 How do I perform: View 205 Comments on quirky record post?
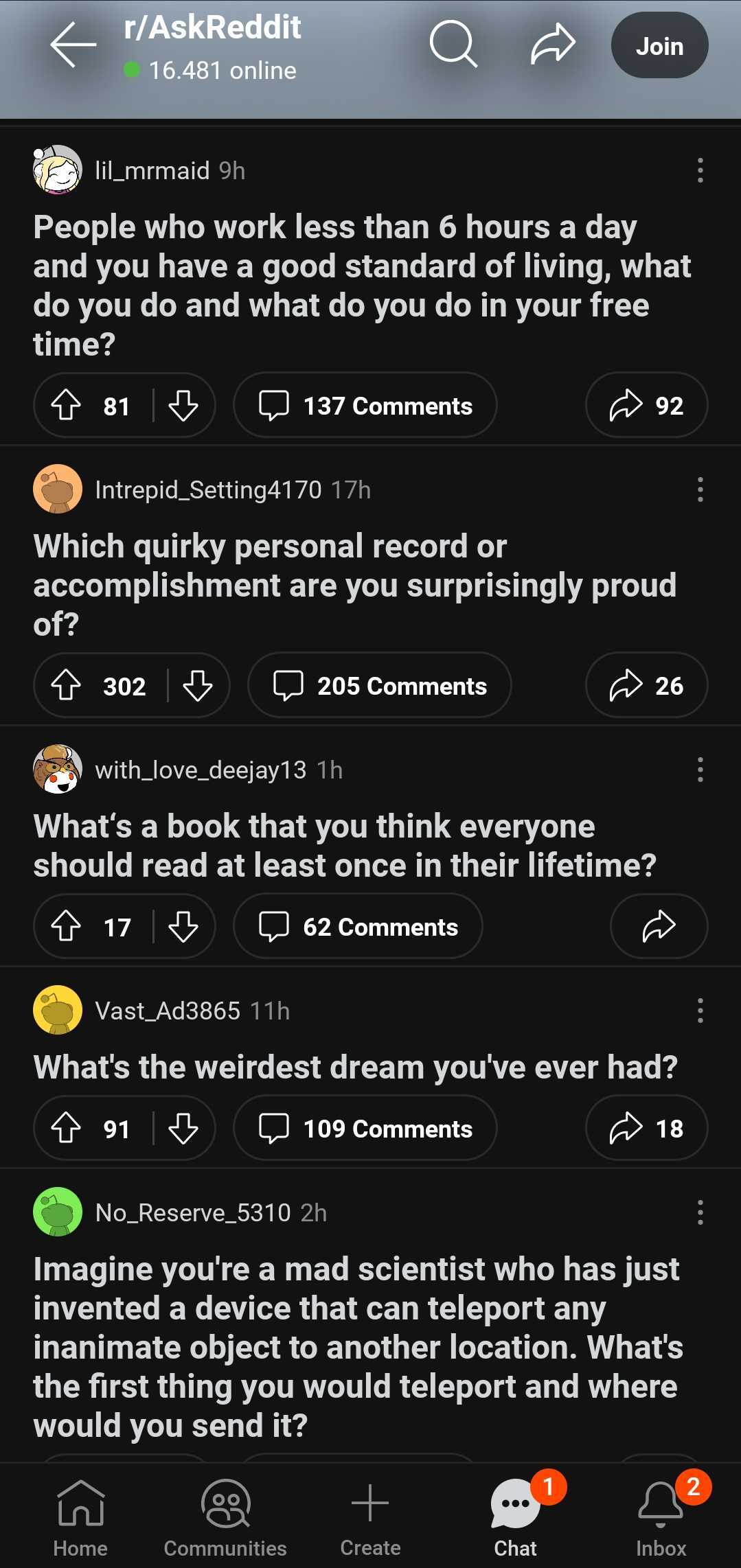coord(380,686)
